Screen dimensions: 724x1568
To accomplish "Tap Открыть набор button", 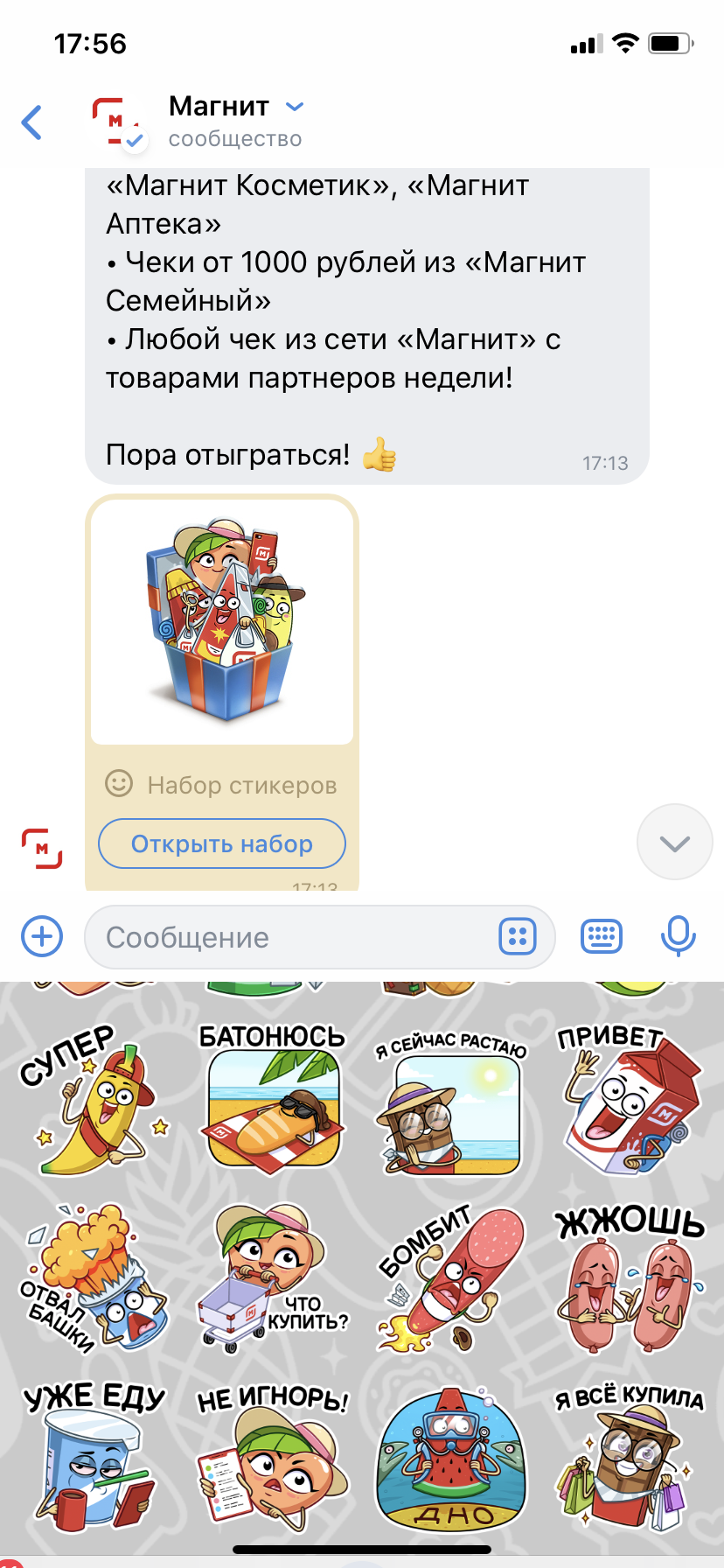I will point(222,843).
